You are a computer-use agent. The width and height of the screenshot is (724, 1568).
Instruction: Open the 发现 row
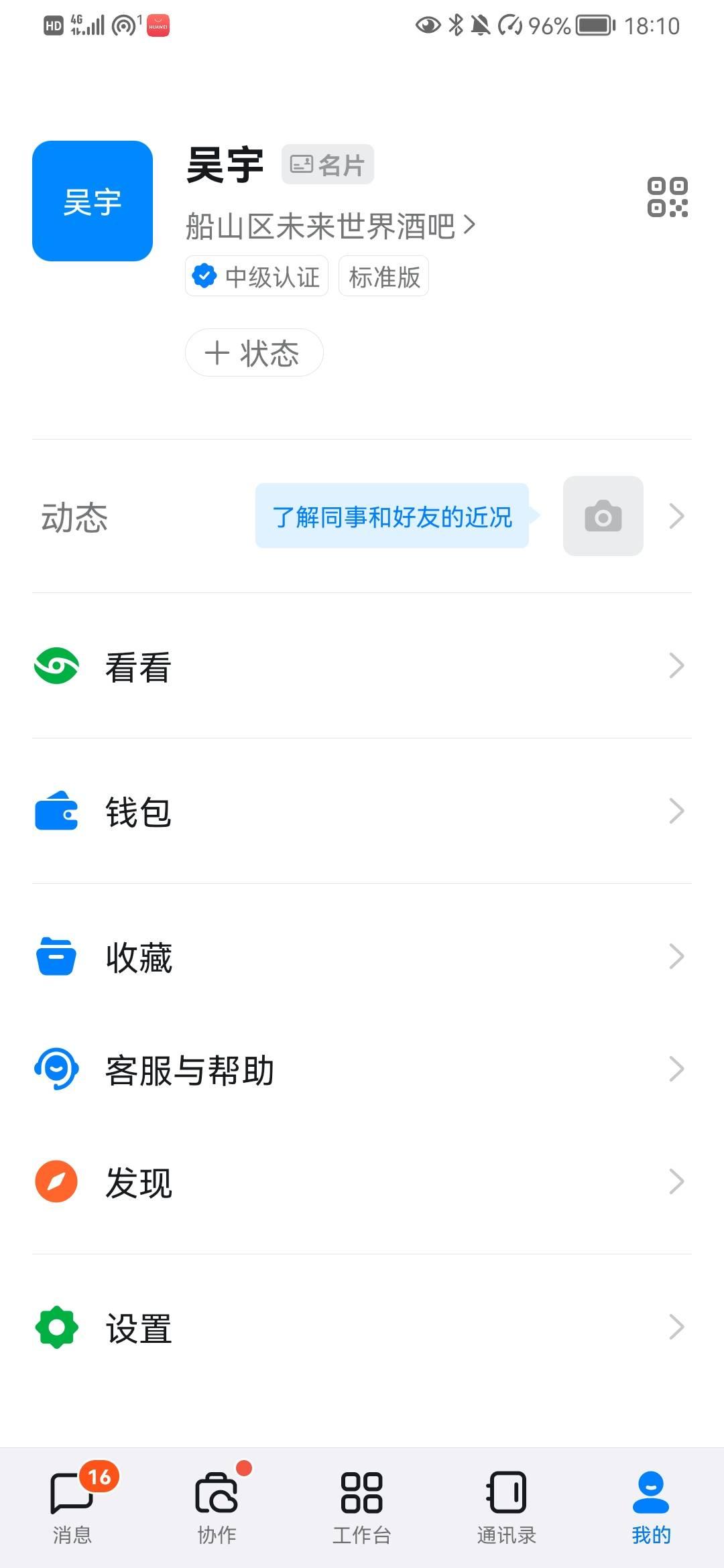point(362,1182)
